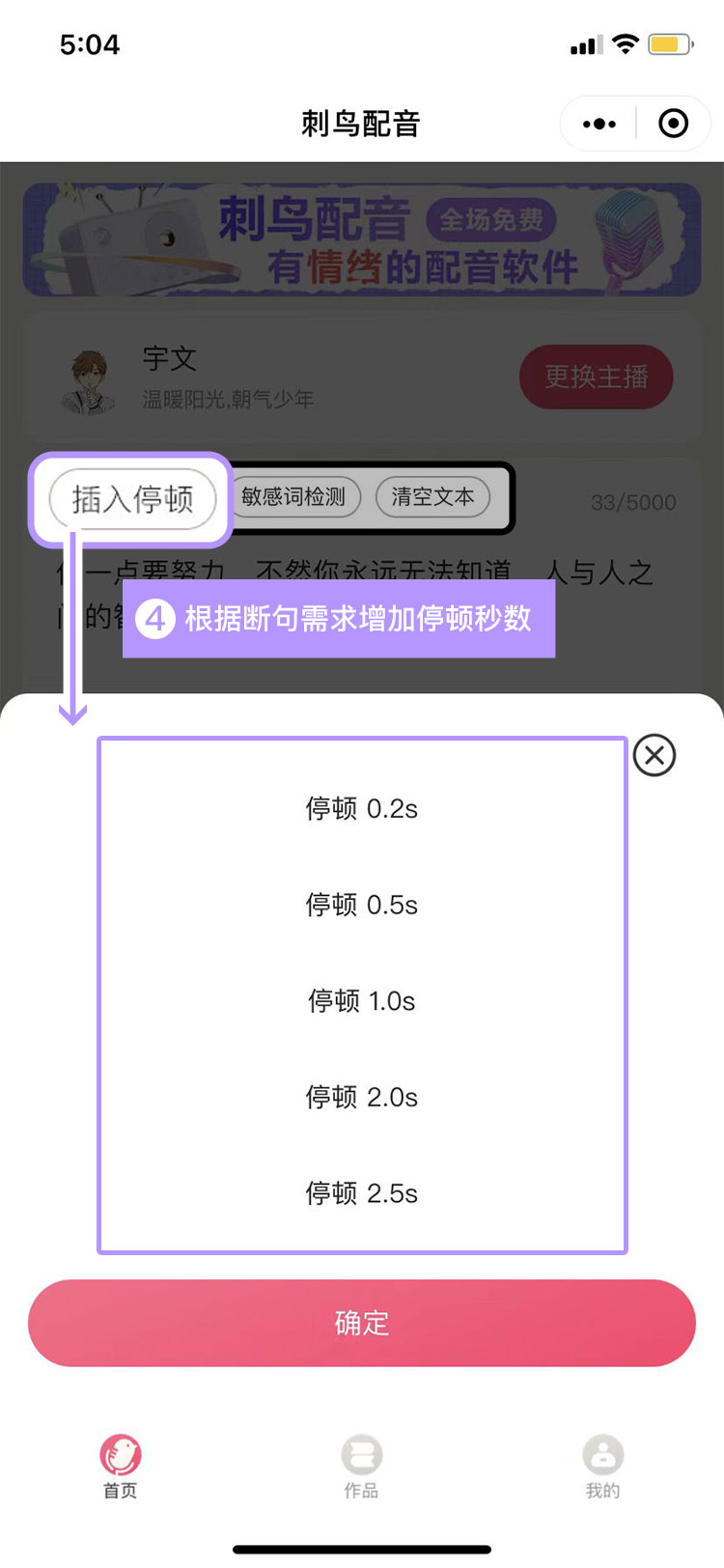Switch to the 首页 tab
This screenshot has height=1568, width=724.
point(121,1466)
